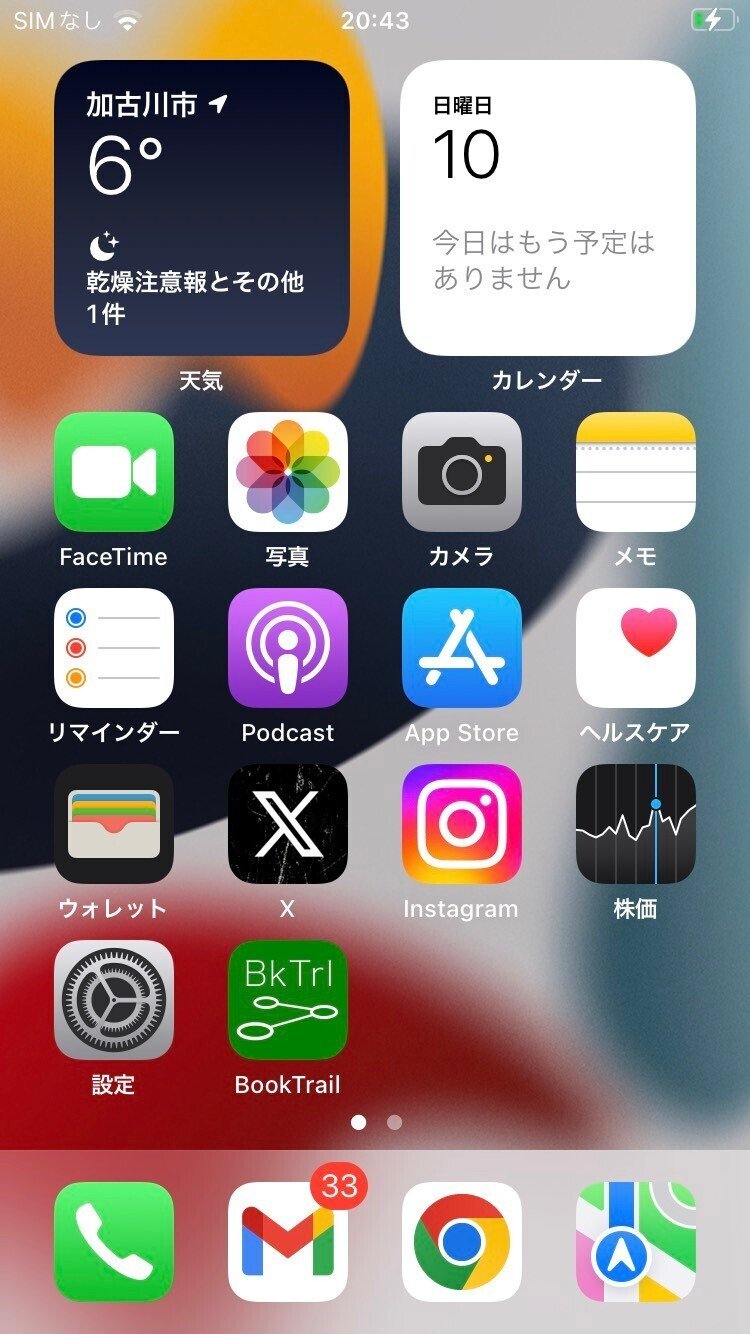750x1334 pixels.
Task: Open Instagram
Action: [461, 824]
